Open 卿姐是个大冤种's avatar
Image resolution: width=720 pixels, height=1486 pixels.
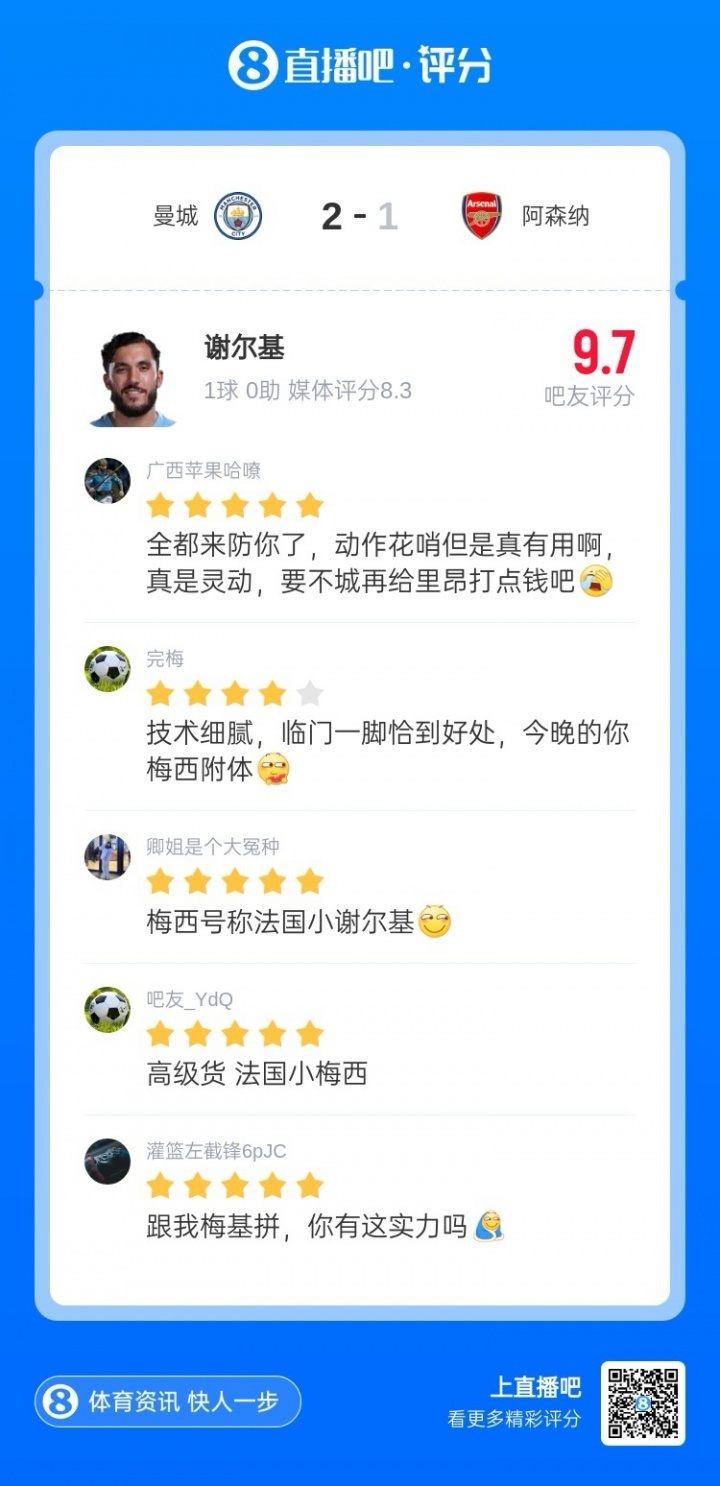107,857
